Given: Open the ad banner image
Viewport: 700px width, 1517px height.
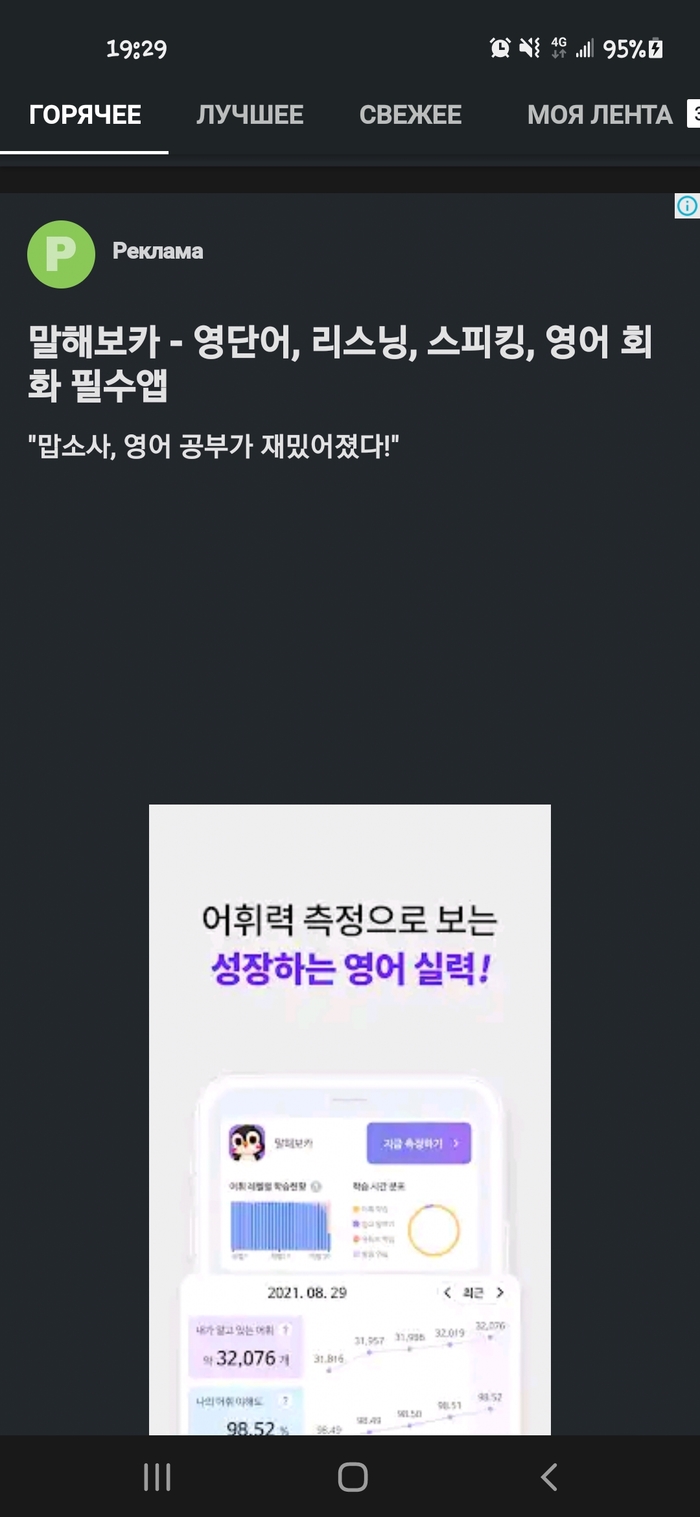Looking at the screenshot, I should point(350,1118).
